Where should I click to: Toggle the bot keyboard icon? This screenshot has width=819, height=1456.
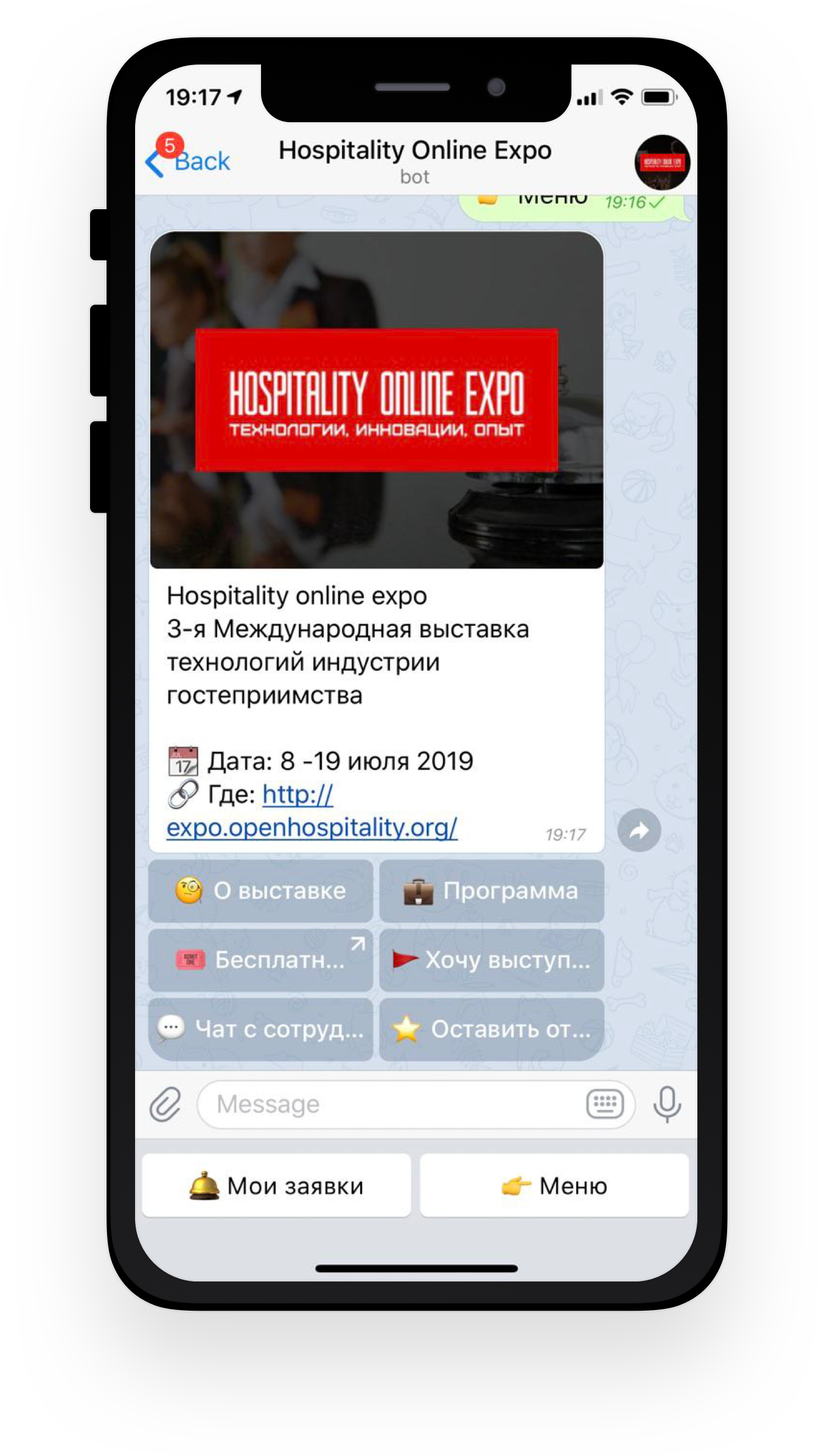[x=605, y=1103]
